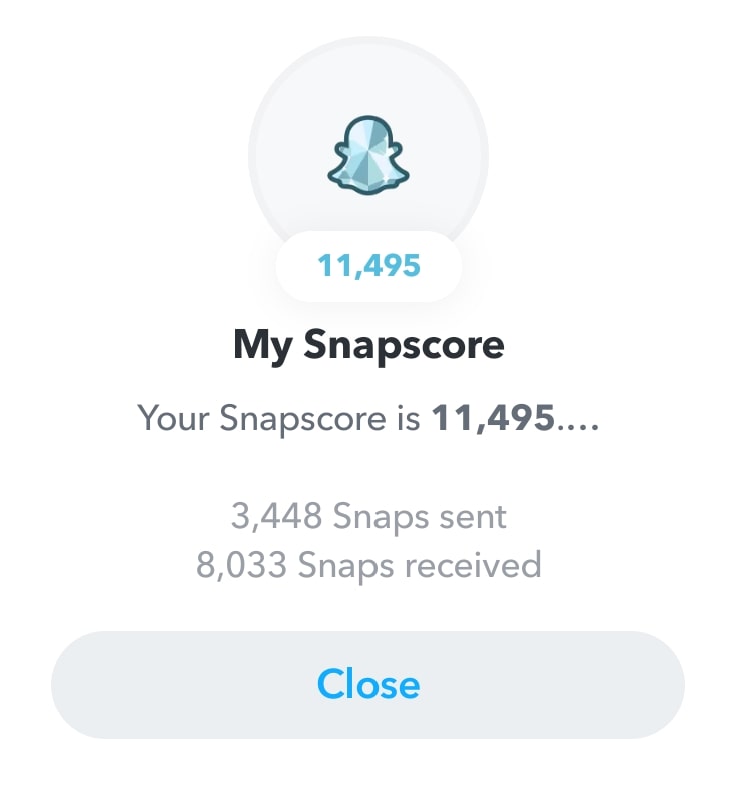Tap the rounded Close bar at the bottom
The width and height of the screenshot is (752, 786).
coord(369,685)
